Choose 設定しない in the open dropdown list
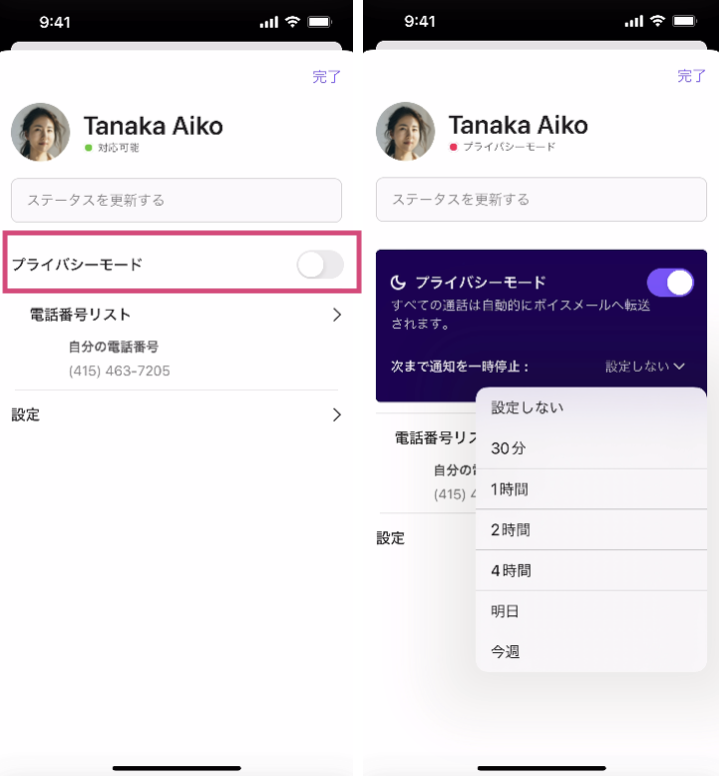 (527, 407)
